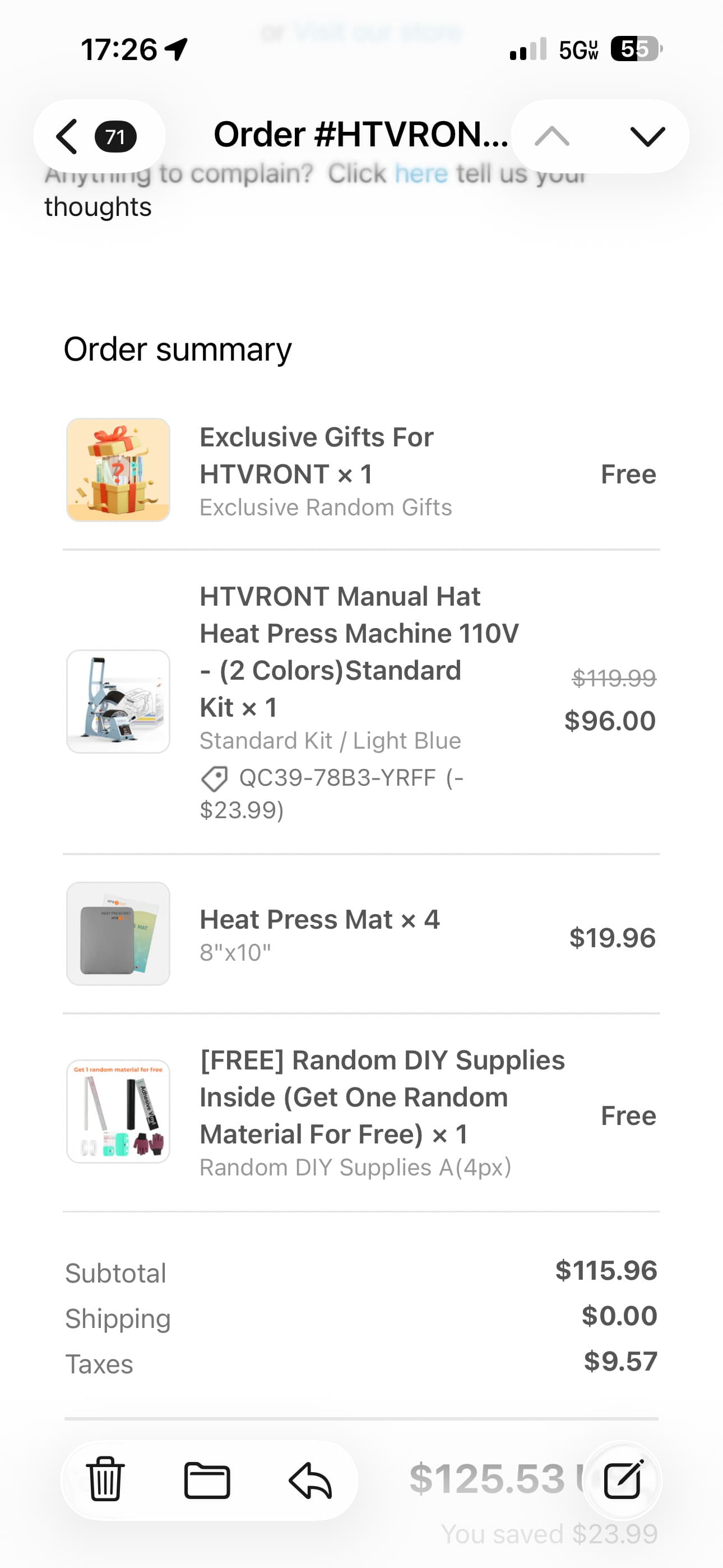Tap the 'here' link to share thoughts

pyautogui.click(x=421, y=174)
